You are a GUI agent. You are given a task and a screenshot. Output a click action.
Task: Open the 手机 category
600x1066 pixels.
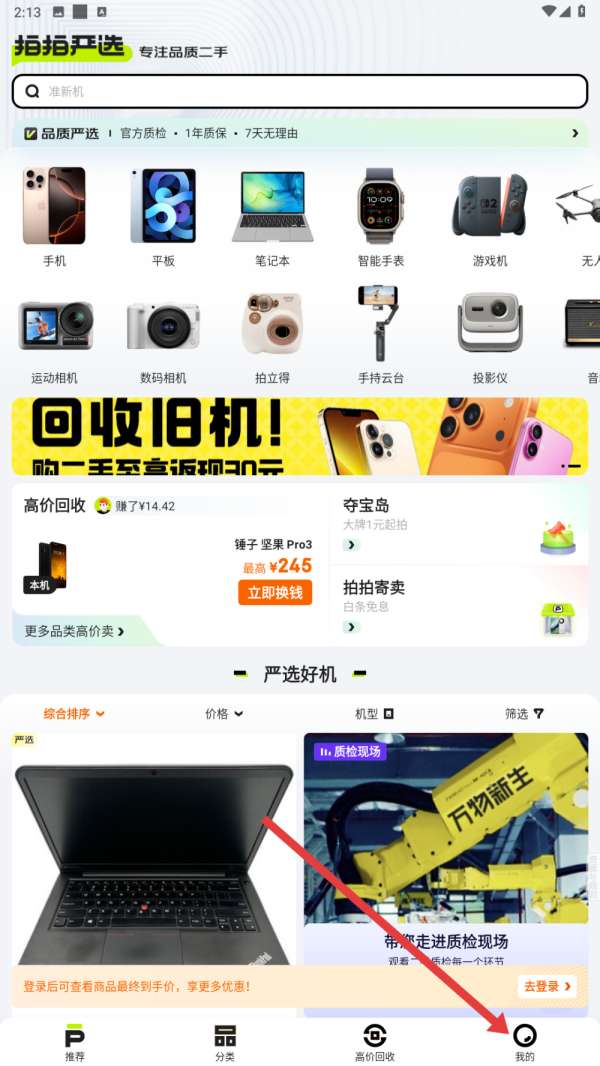tap(54, 216)
